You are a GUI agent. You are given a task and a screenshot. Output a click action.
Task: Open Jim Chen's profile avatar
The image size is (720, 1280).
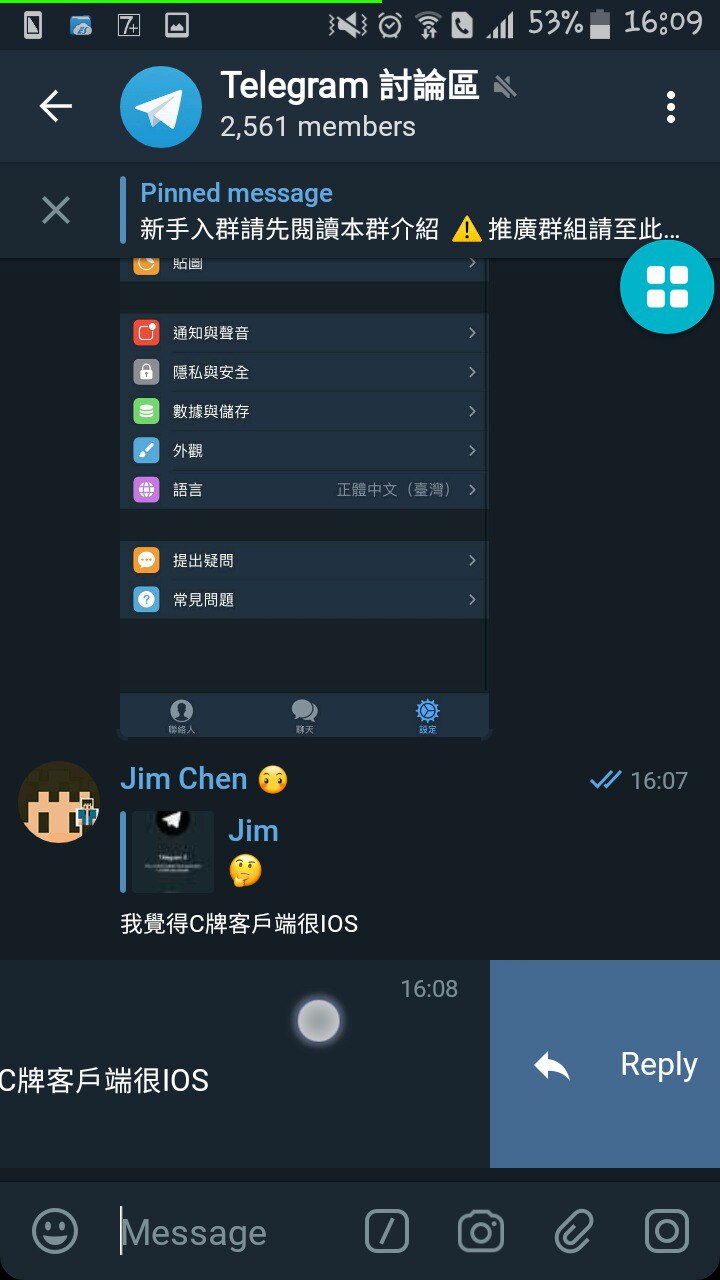click(x=59, y=802)
